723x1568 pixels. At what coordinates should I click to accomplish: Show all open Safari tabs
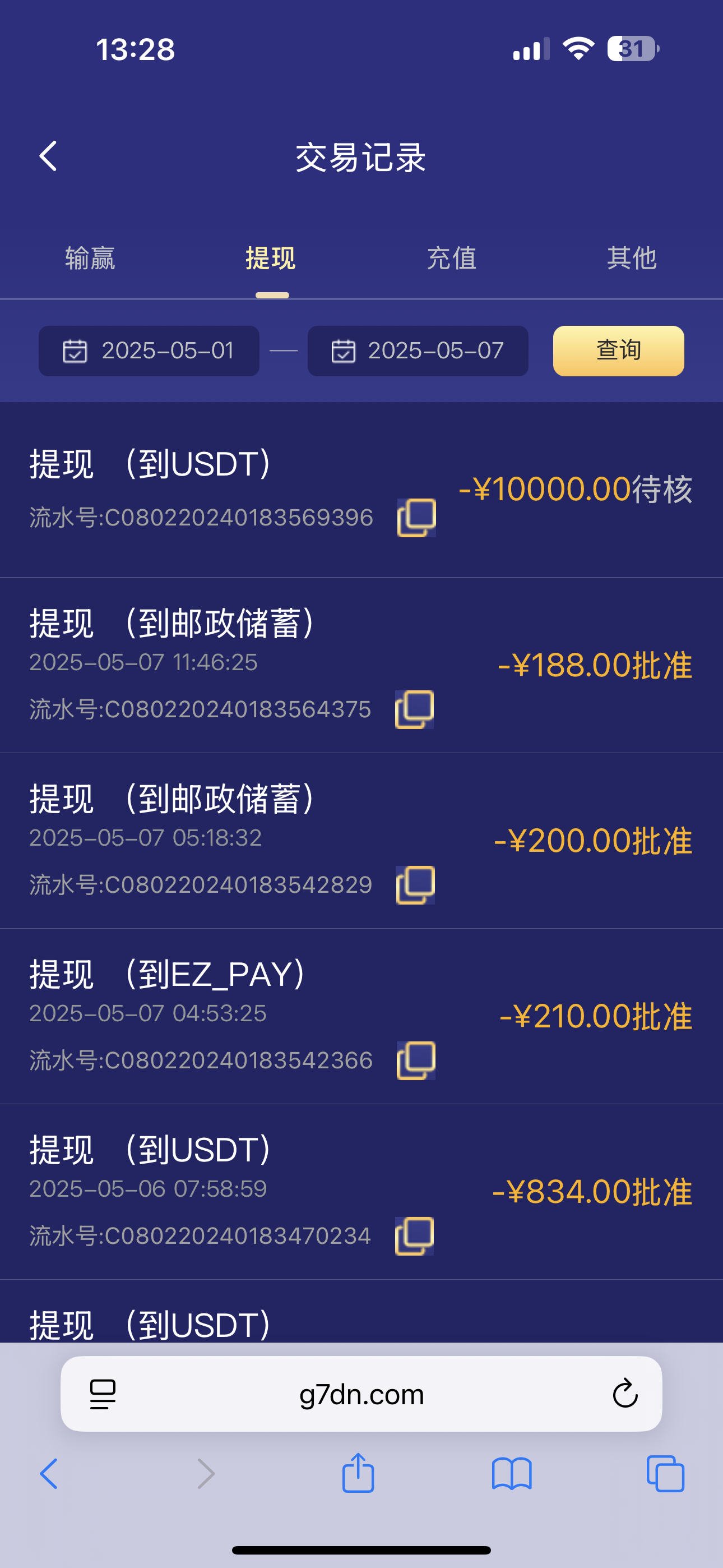[x=665, y=1474]
